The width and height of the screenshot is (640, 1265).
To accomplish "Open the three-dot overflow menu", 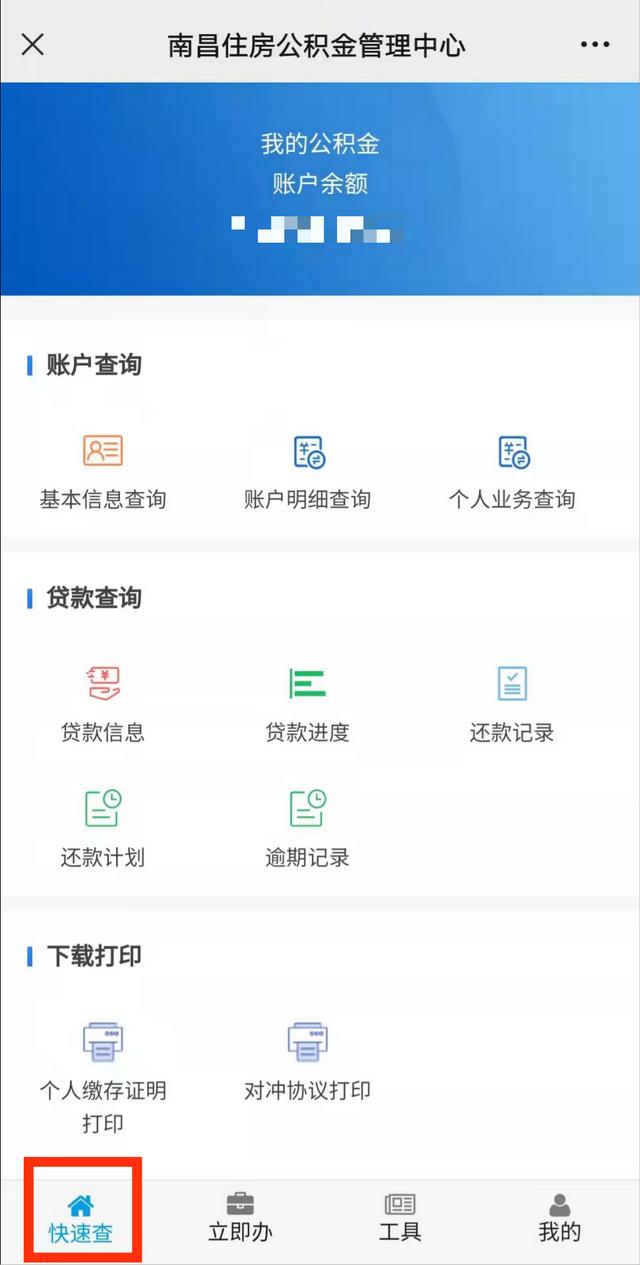I will (x=595, y=45).
